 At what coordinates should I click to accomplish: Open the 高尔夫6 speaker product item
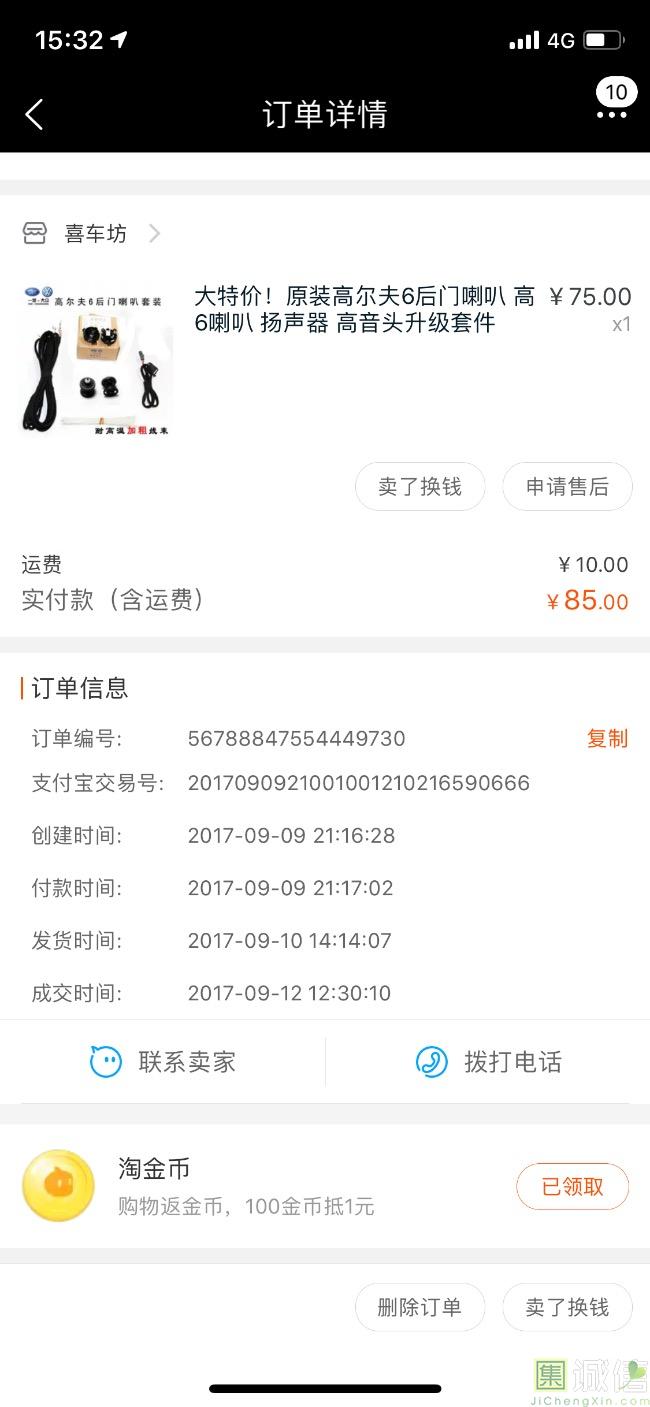(x=325, y=360)
